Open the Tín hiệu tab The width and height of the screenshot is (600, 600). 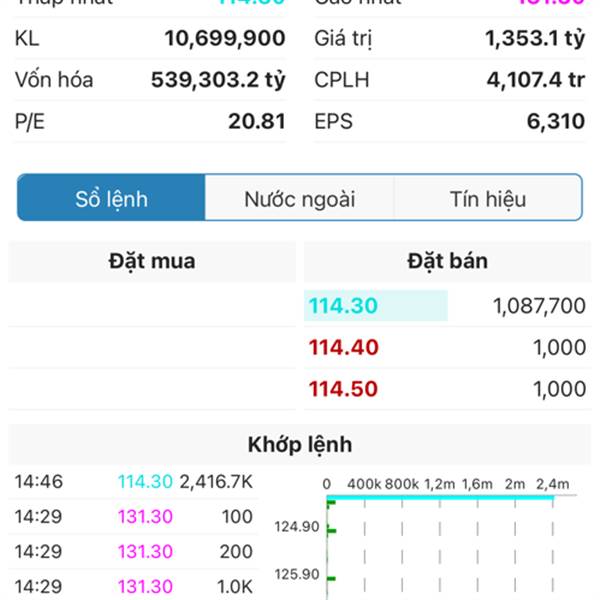[x=487, y=198]
